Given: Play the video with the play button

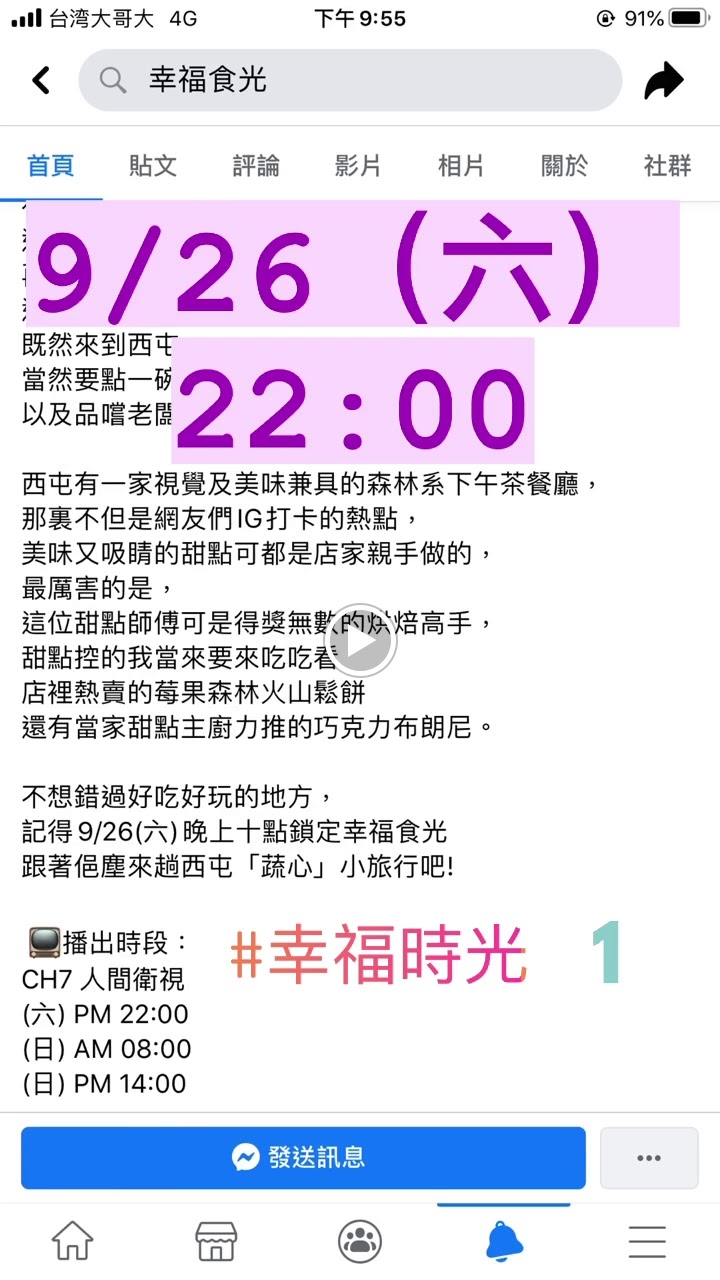Looking at the screenshot, I should coord(361,640).
